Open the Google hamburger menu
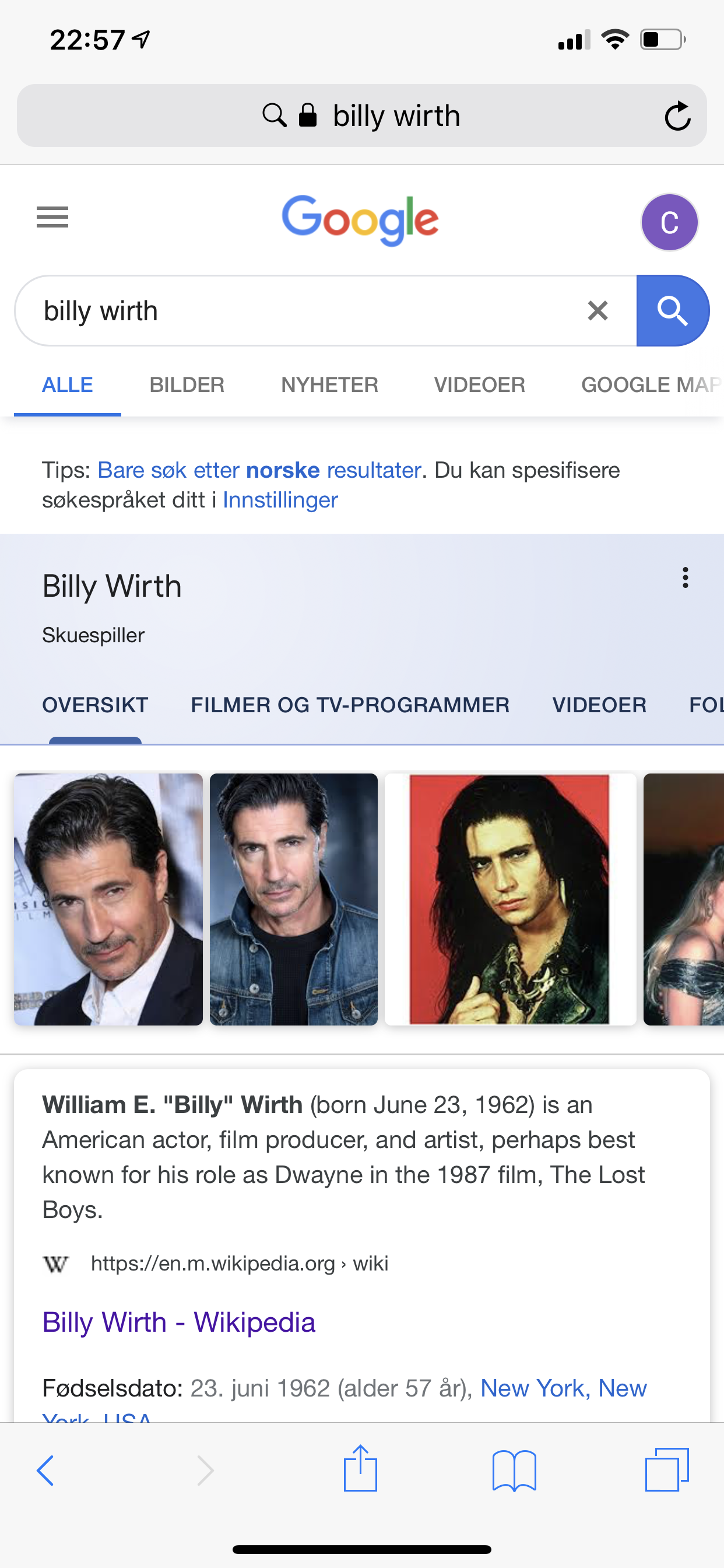724x1568 pixels. pyautogui.click(x=52, y=218)
